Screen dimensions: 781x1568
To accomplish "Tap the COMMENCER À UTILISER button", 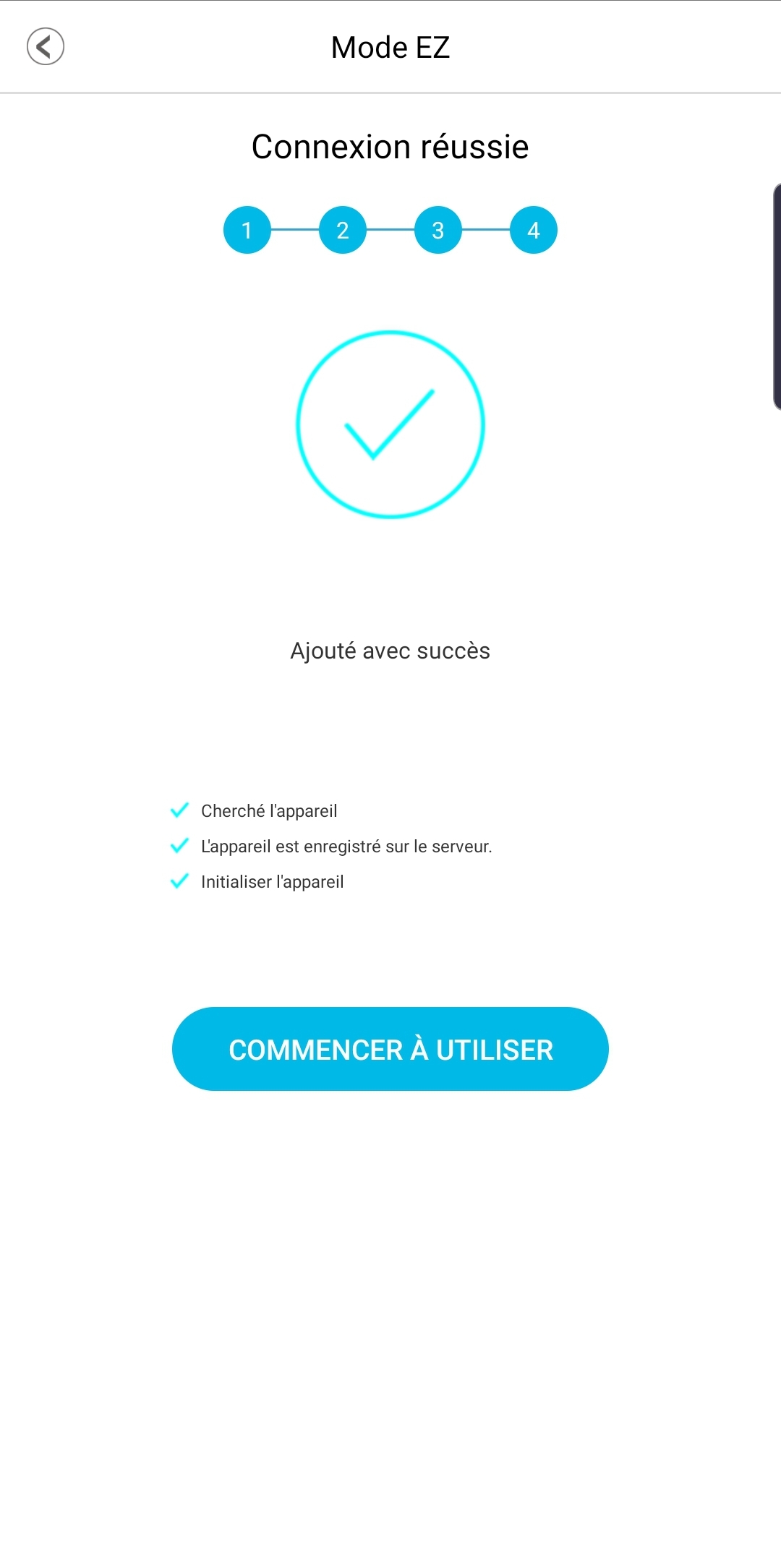I will pyautogui.click(x=390, y=1049).
